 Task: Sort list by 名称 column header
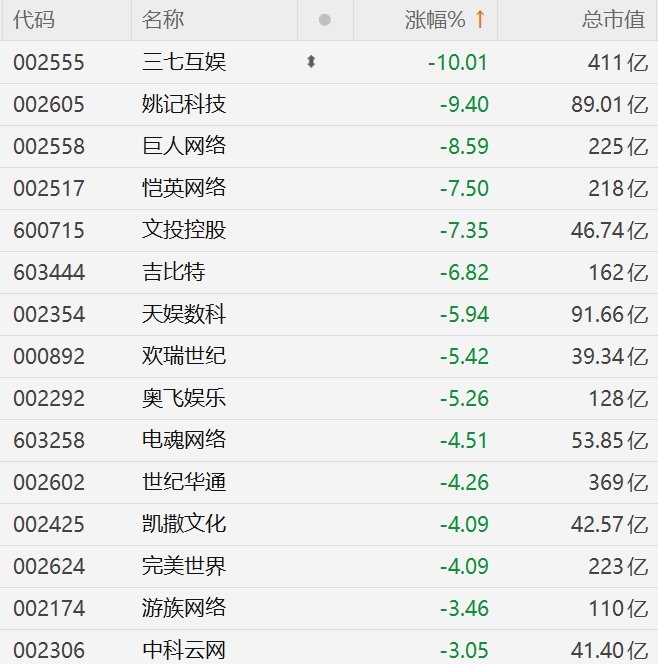click(163, 20)
